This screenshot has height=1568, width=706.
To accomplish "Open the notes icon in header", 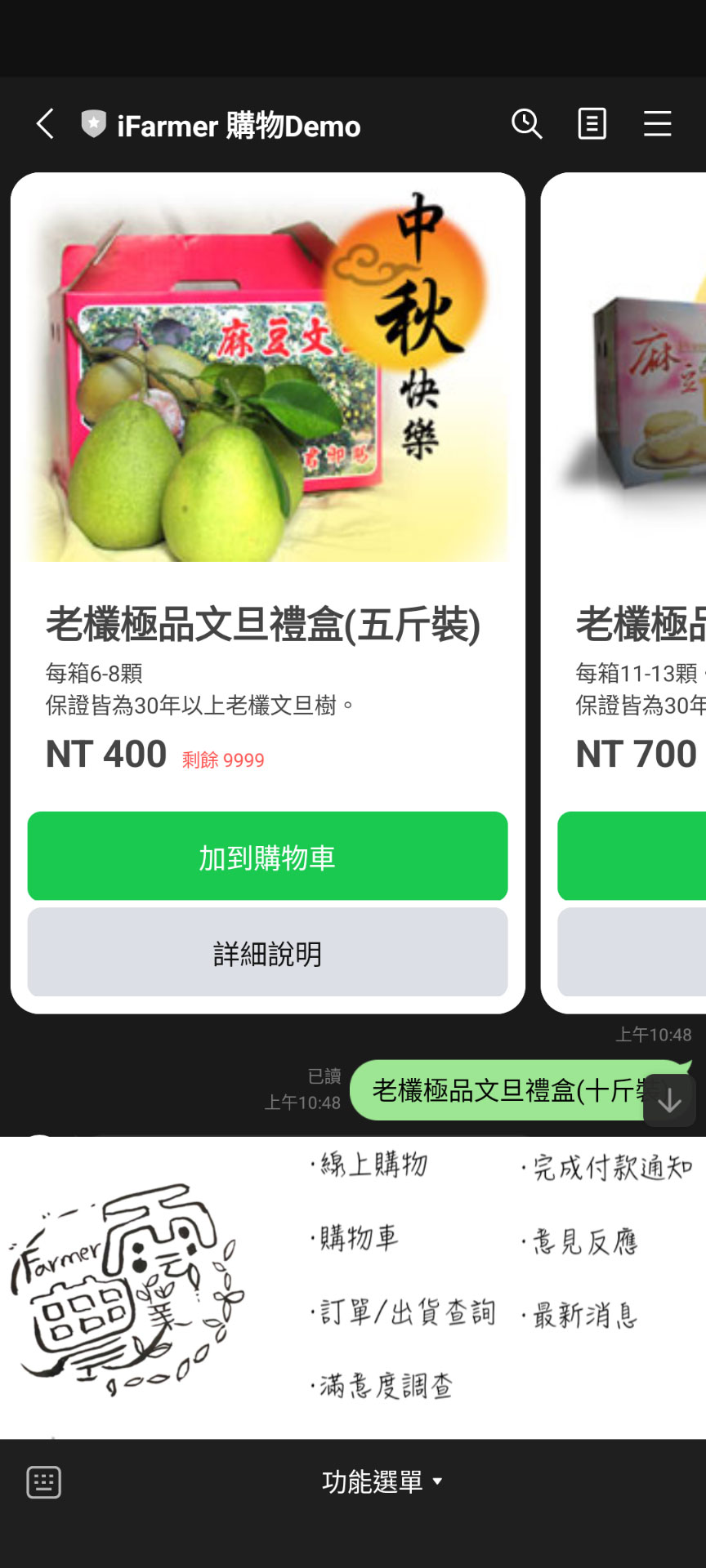I will [x=592, y=124].
